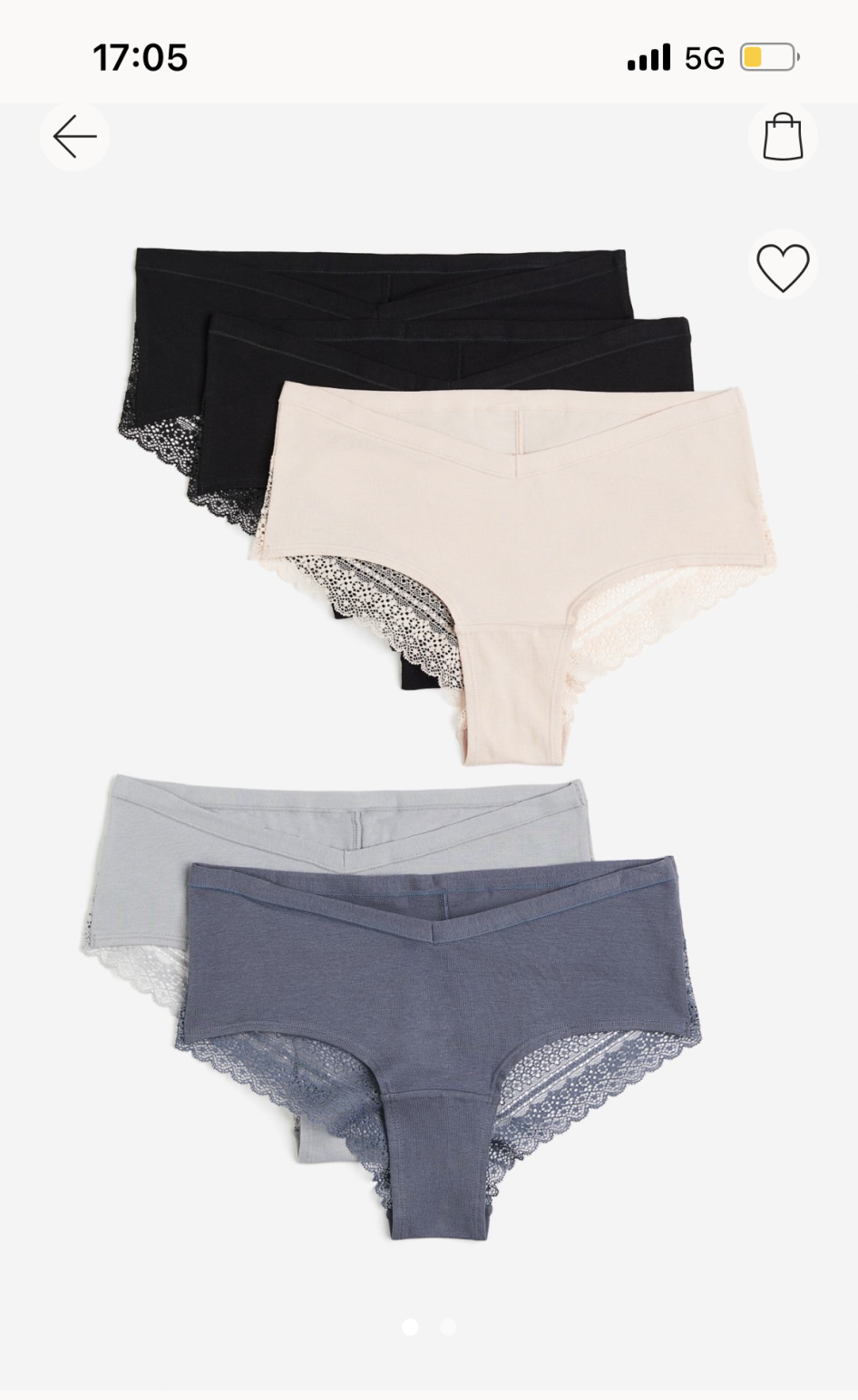The height and width of the screenshot is (1400, 858).
Task: Go back using the arrow icon
Action: tap(74, 137)
